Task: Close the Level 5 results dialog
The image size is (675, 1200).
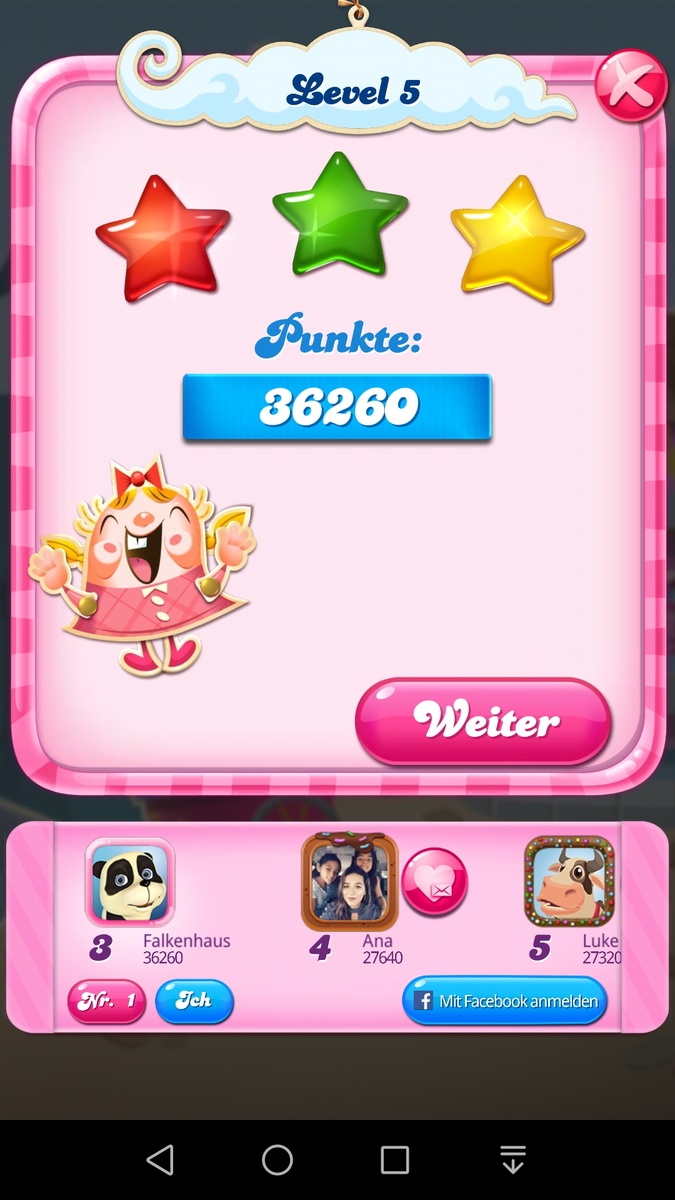Action: pos(631,86)
